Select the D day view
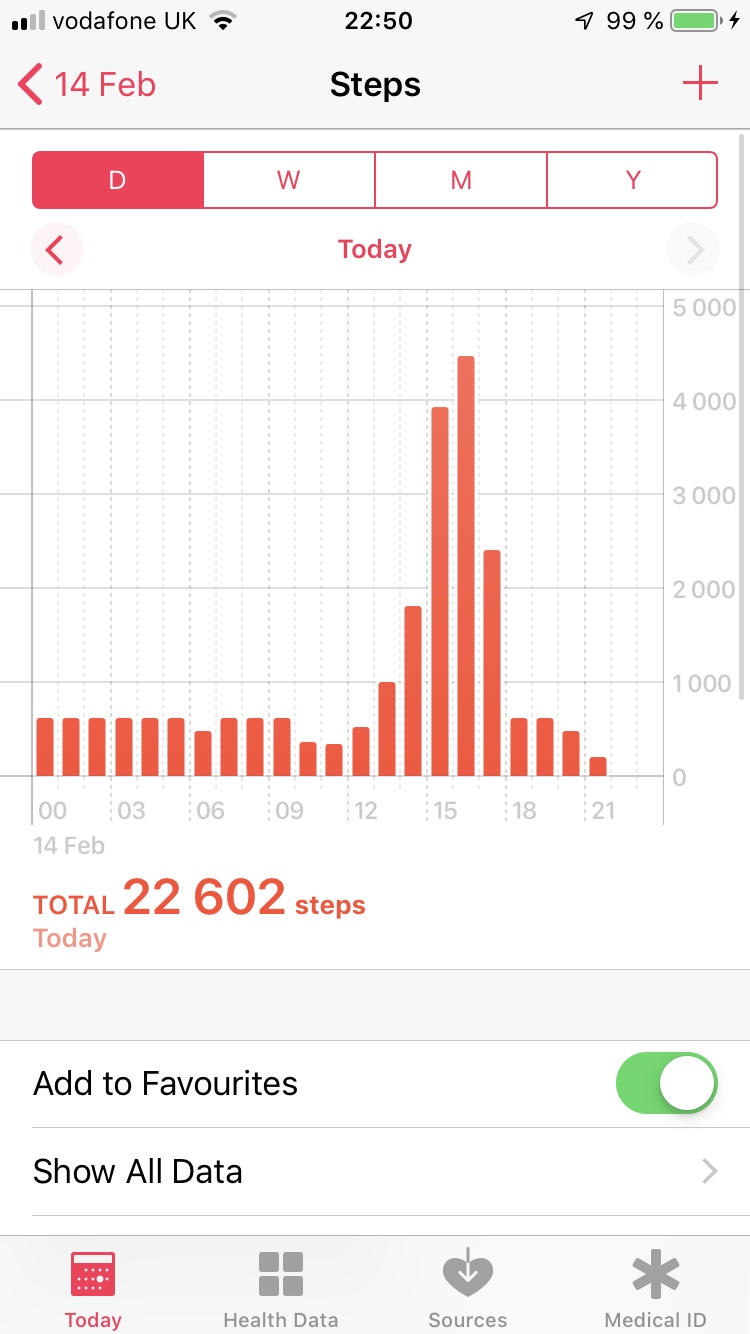The image size is (750, 1334). click(x=118, y=180)
